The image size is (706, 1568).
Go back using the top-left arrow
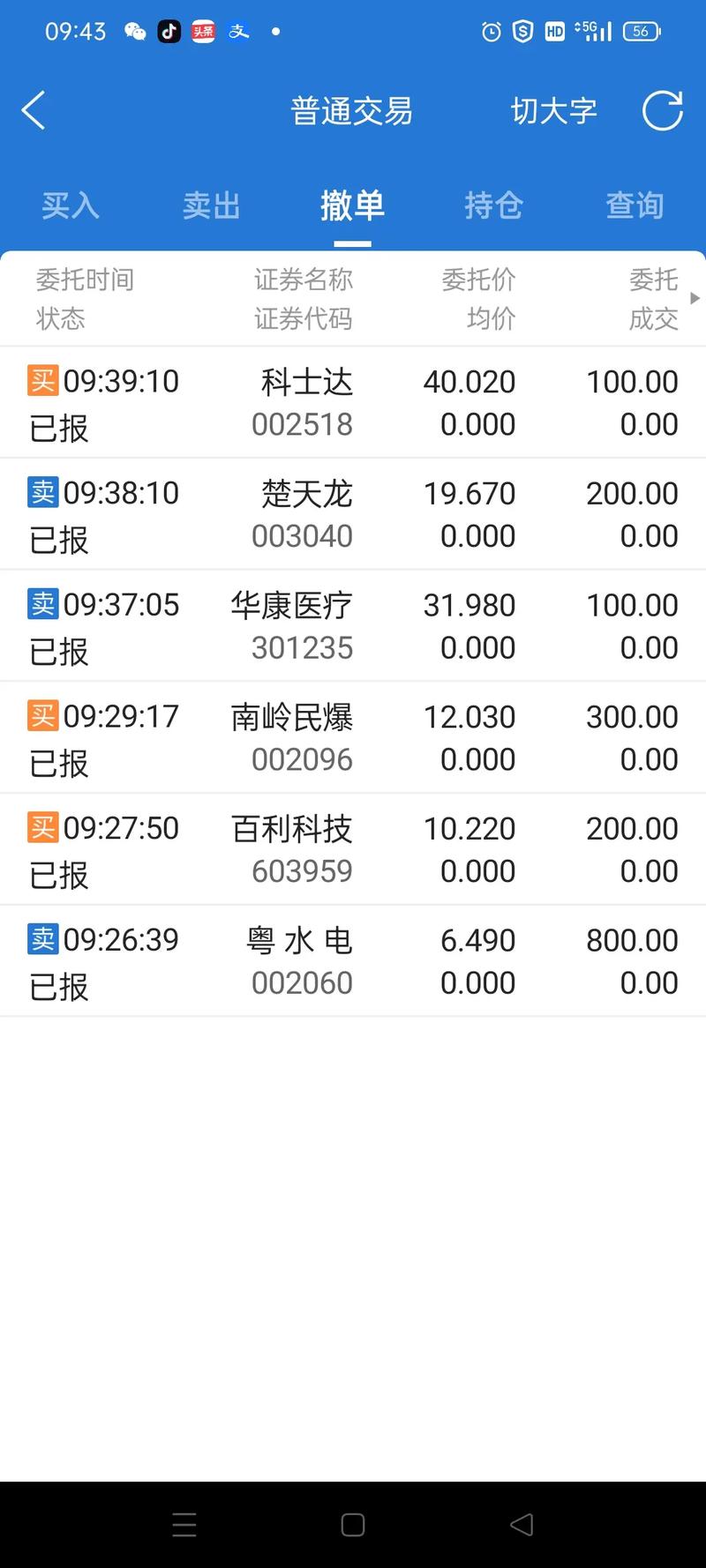(34, 110)
